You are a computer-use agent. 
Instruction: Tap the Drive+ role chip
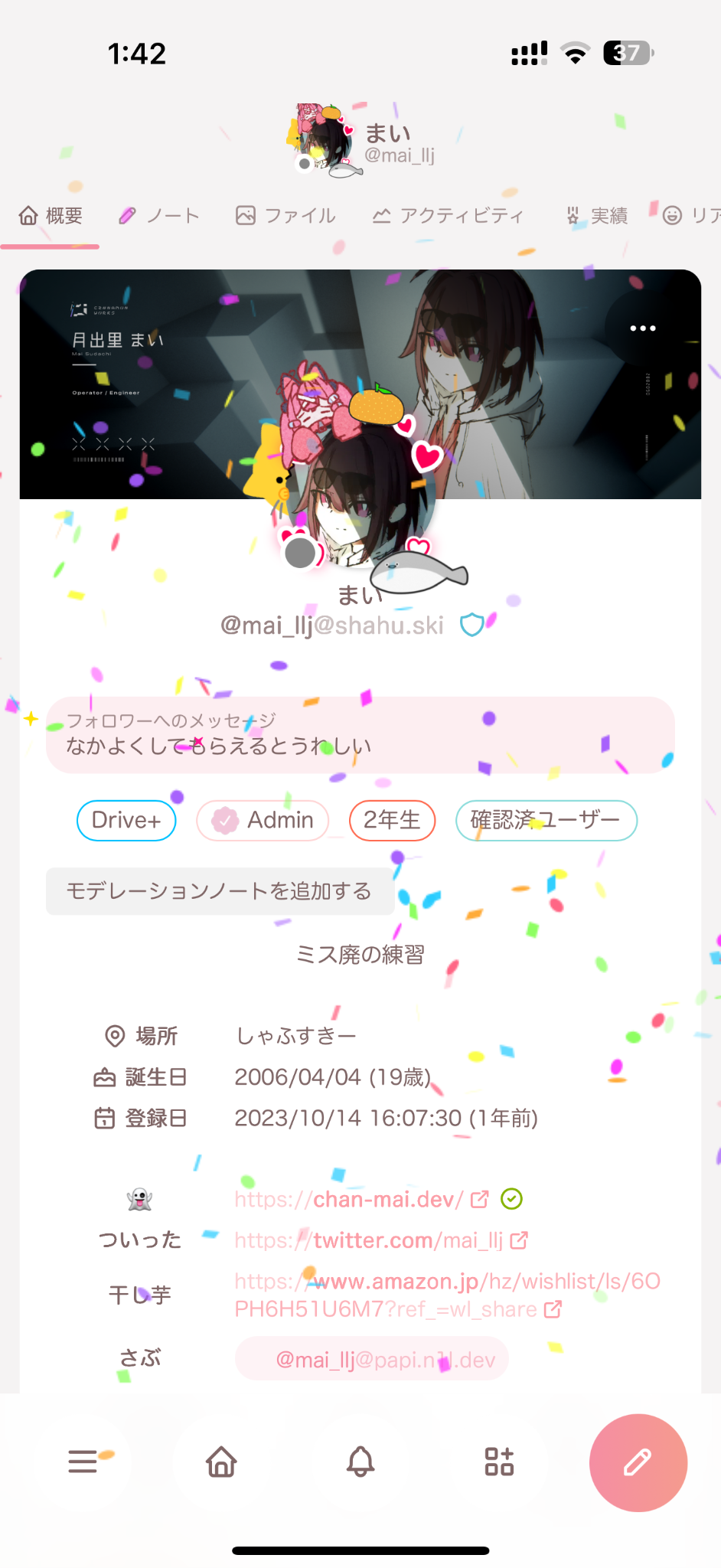126,821
